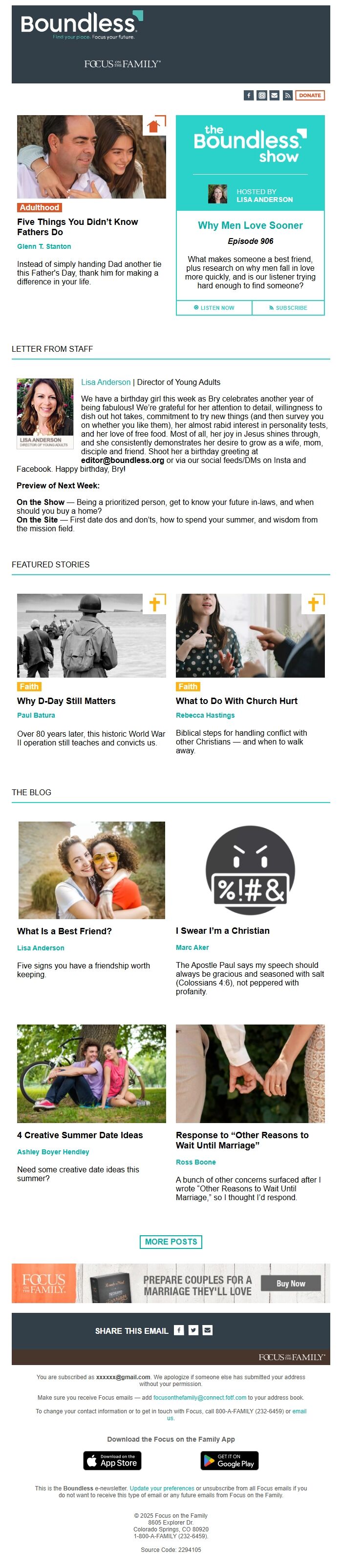Open Lisa Anderson's author link in staff letter
The image size is (342, 1568).
[106, 382]
